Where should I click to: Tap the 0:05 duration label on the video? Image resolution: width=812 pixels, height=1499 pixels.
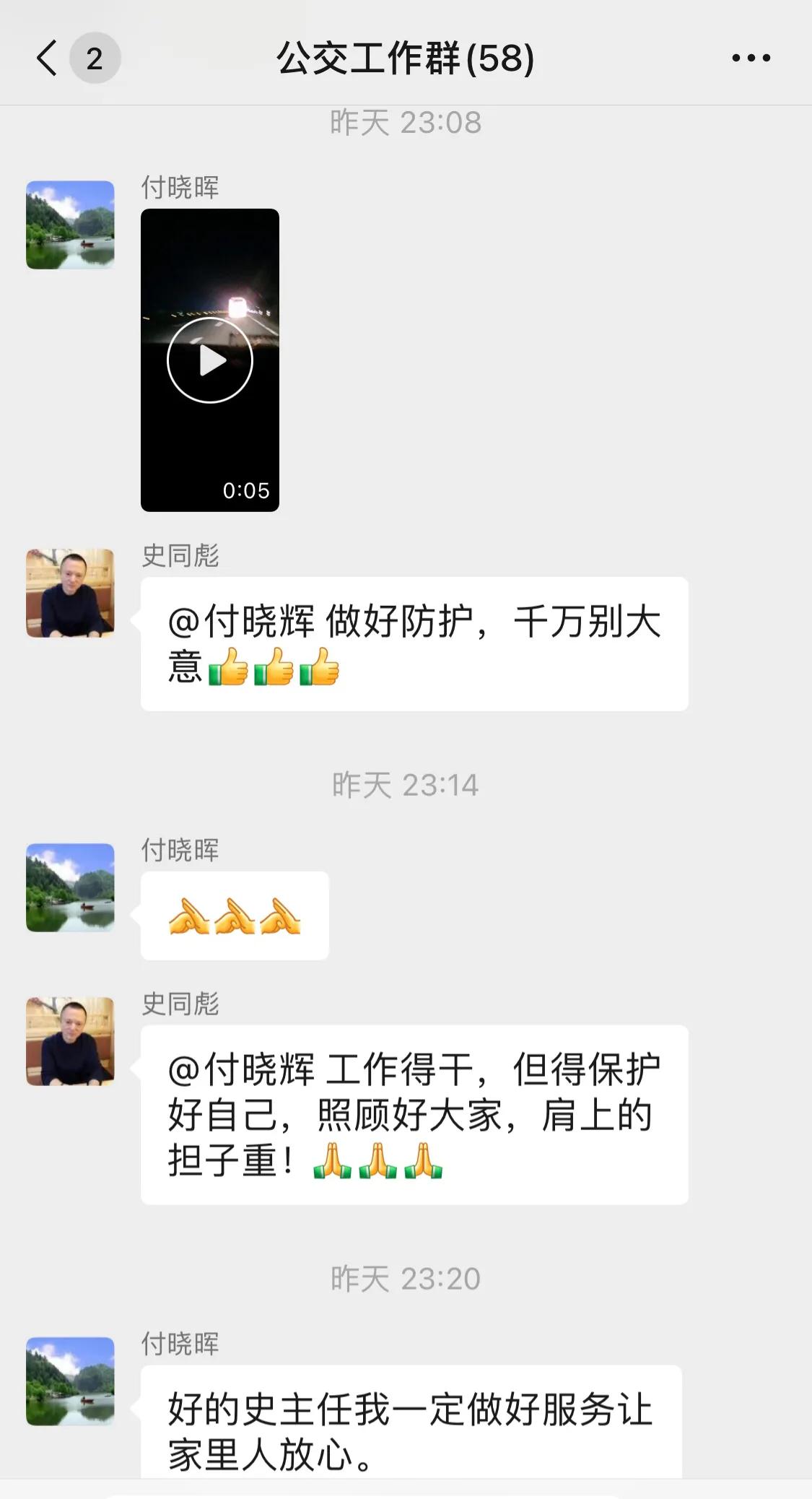[x=245, y=490]
